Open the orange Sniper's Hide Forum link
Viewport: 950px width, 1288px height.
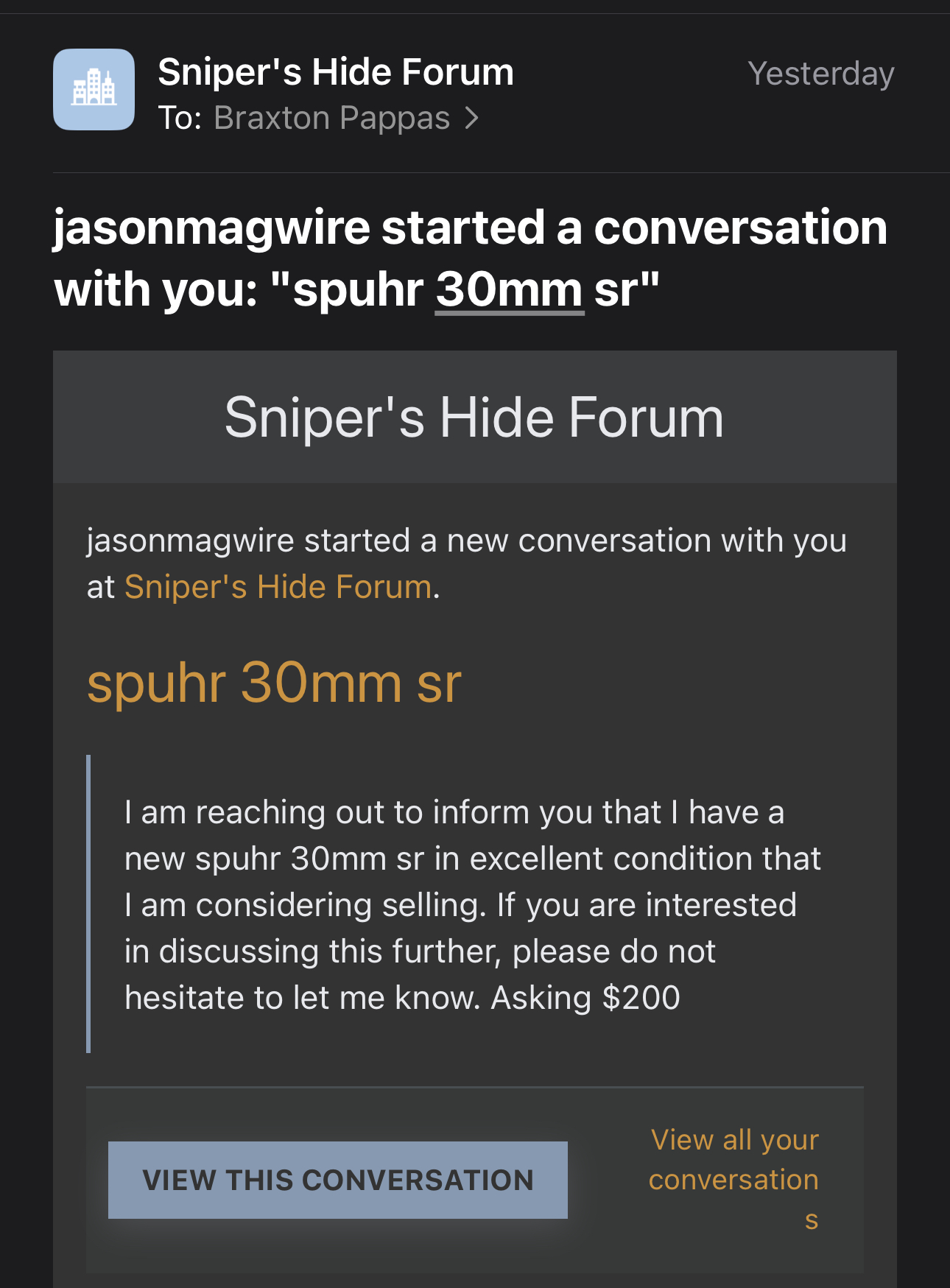(278, 588)
